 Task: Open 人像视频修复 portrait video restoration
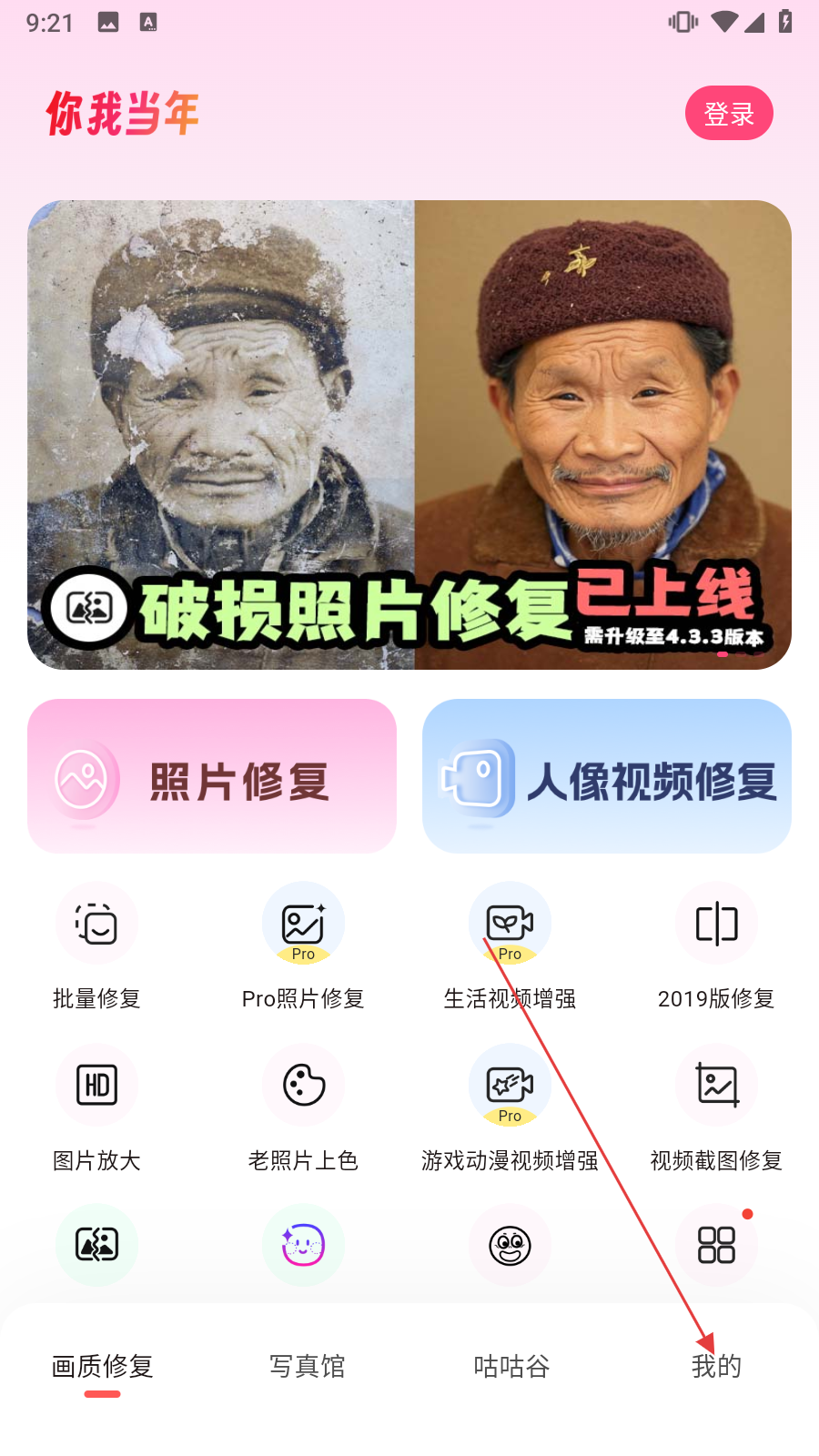click(607, 776)
